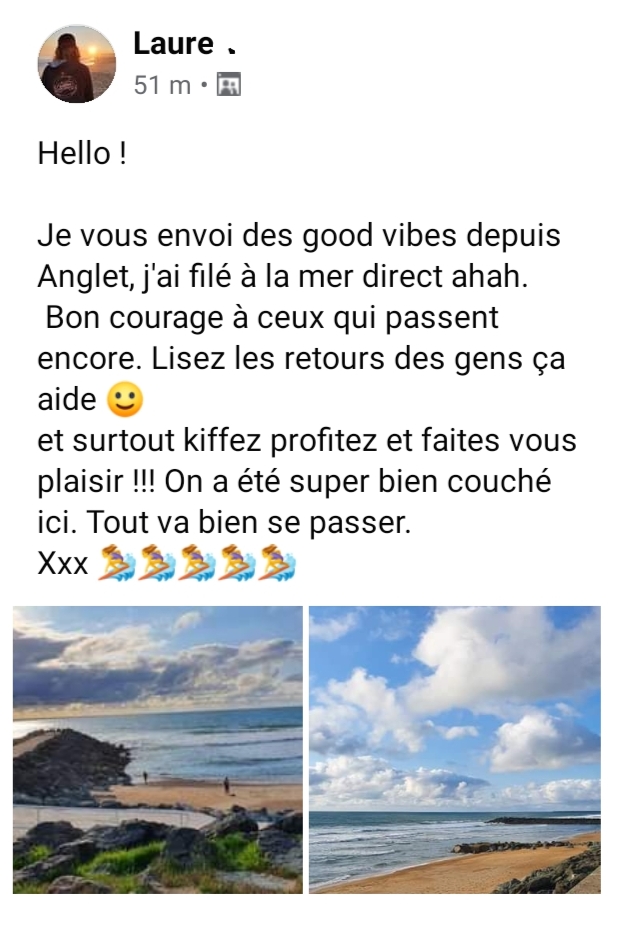Tap the author name Laure
Screen dimensions: 637x930
173,44
